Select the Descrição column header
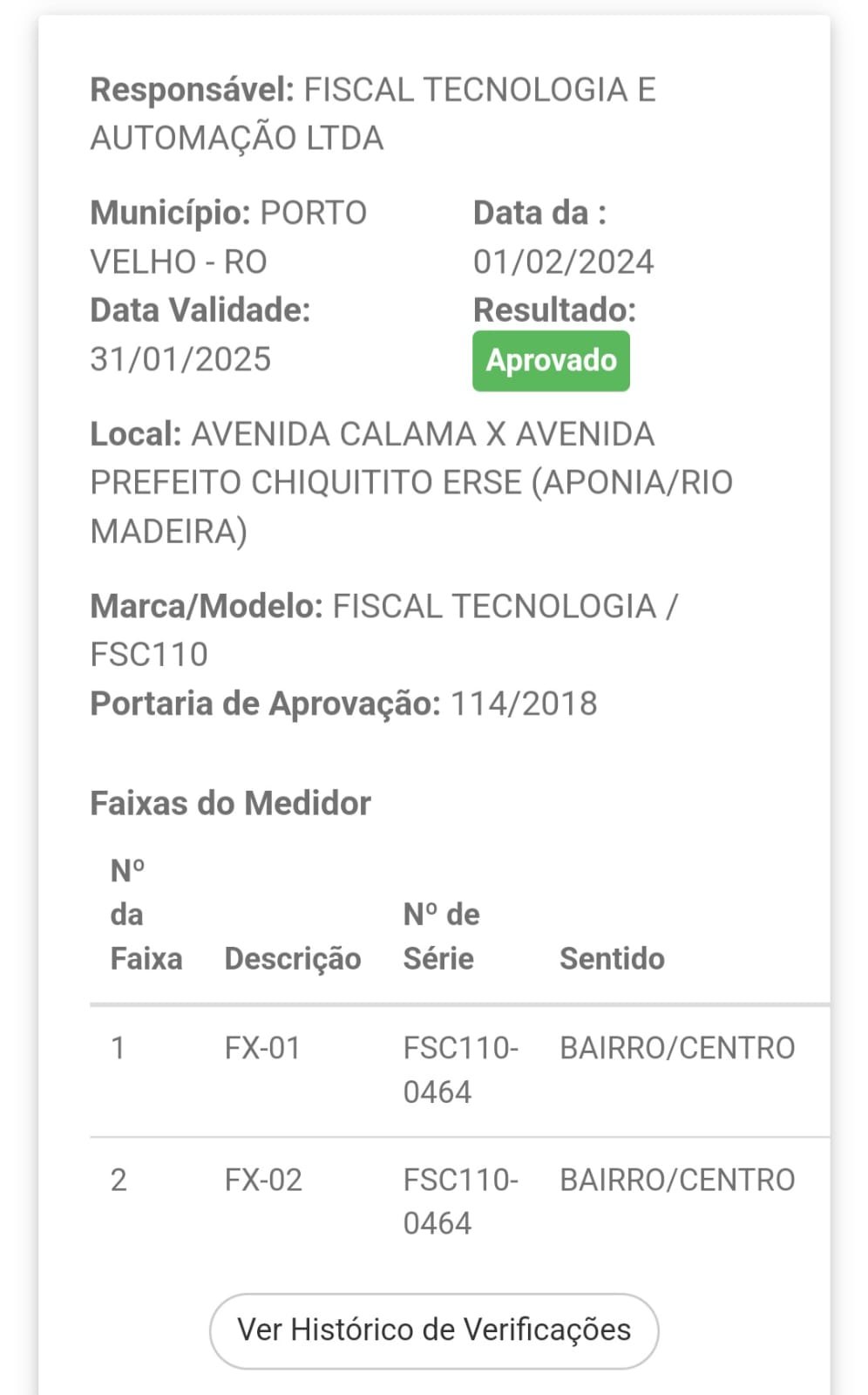Viewport: 868px width, 1395px height. tap(293, 958)
